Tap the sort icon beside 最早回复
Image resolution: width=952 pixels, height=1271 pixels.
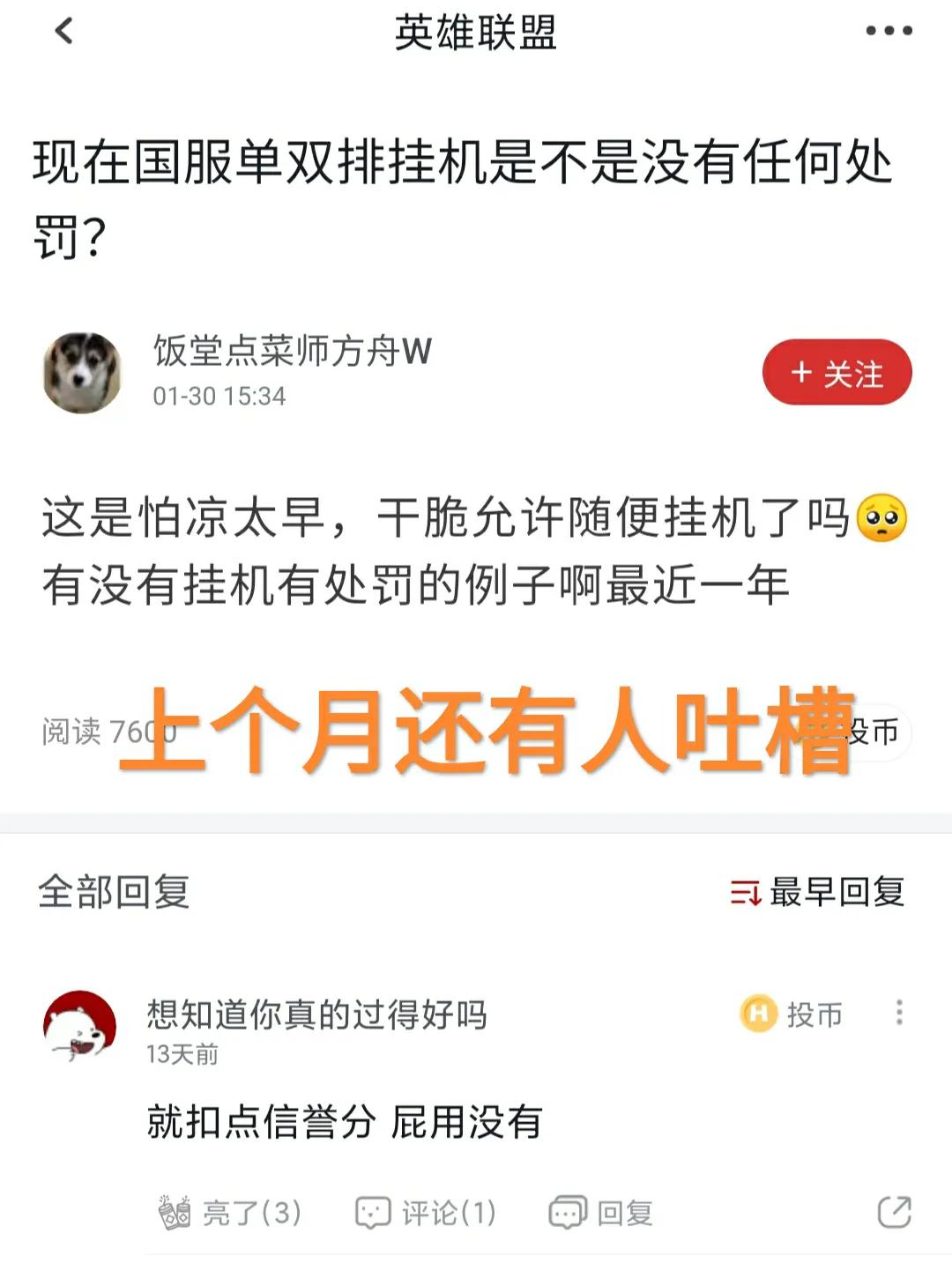(x=746, y=894)
